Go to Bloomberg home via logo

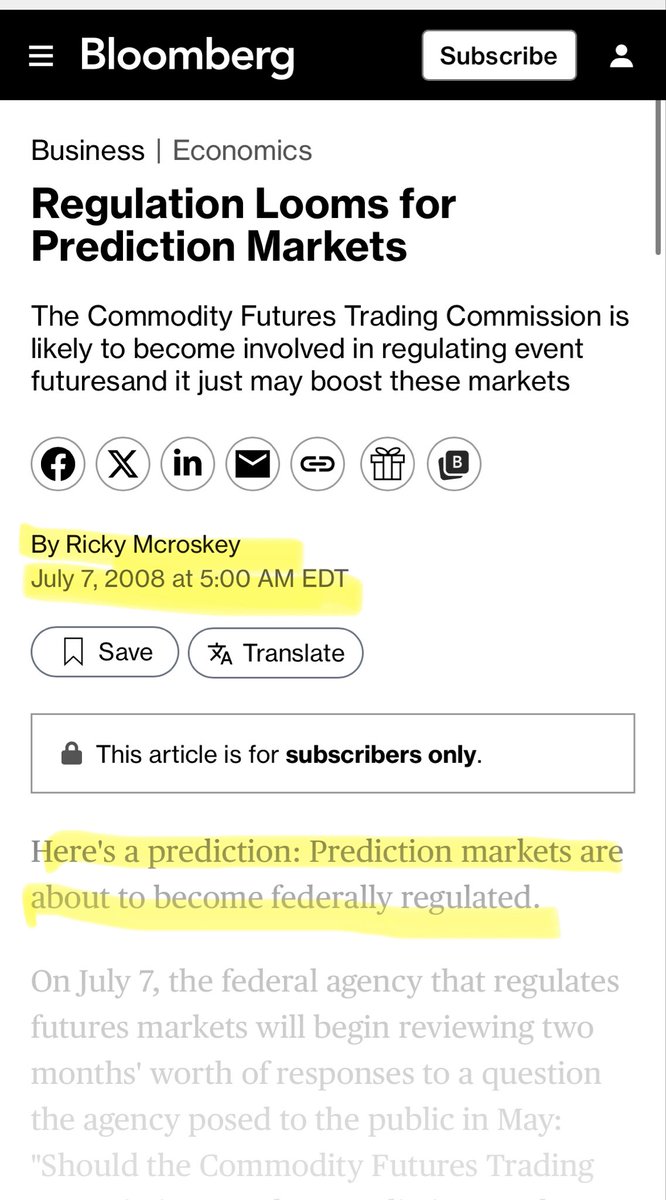[188, 56]
